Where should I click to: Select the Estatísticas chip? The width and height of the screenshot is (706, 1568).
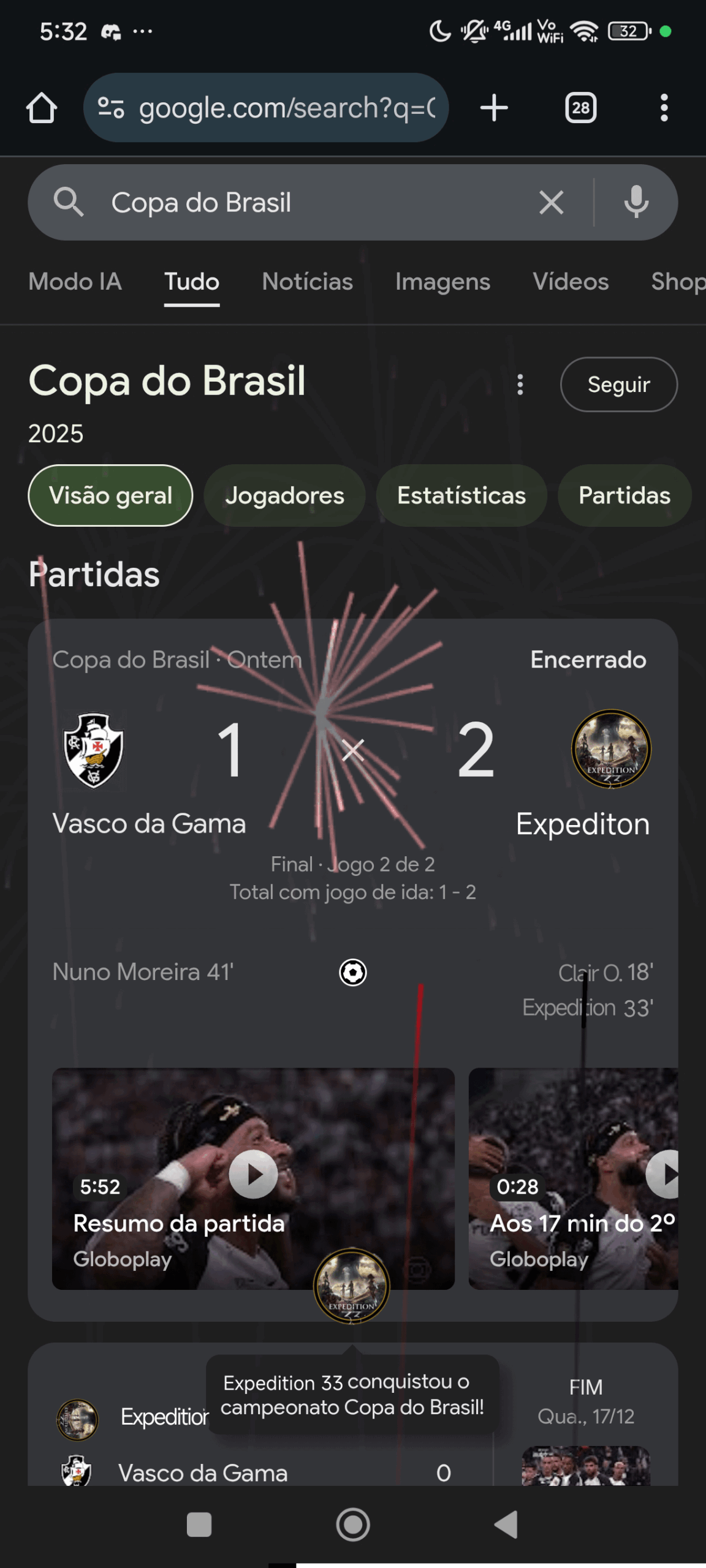click(x=461, y=496)
